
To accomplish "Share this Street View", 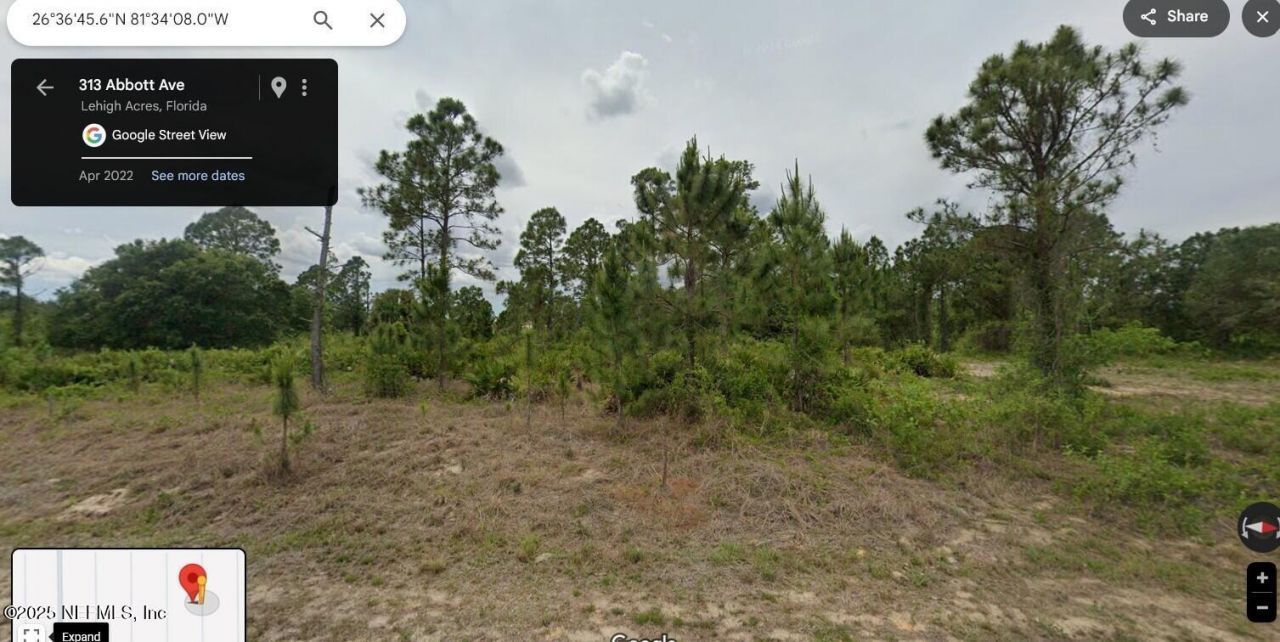I will click(x=1175, y=17).
